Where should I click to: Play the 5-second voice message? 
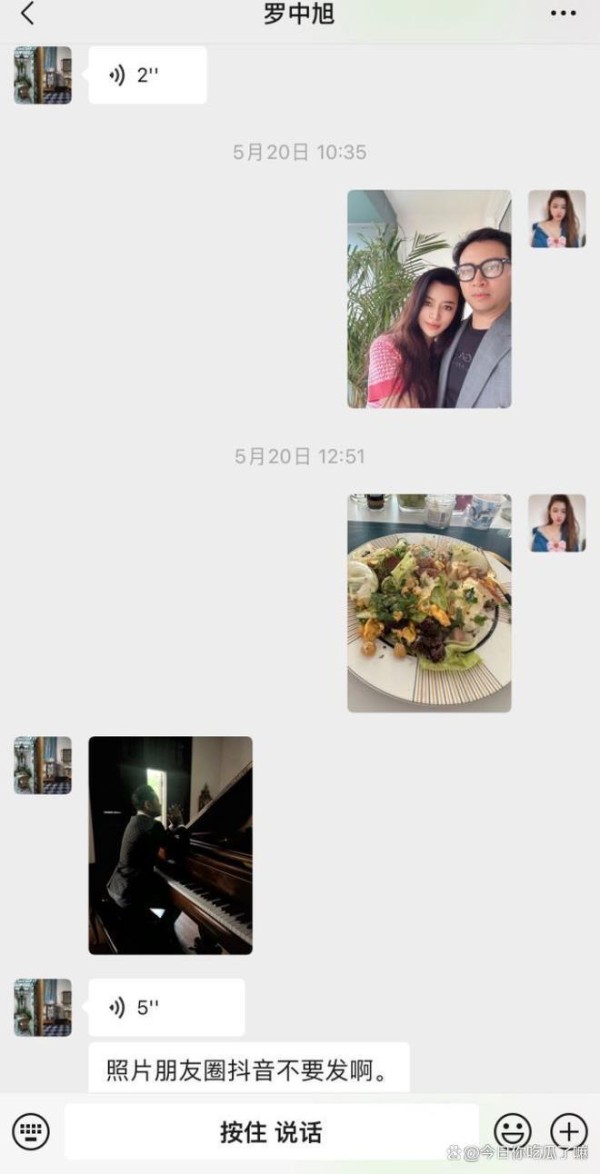click(x=166, y=1008)
